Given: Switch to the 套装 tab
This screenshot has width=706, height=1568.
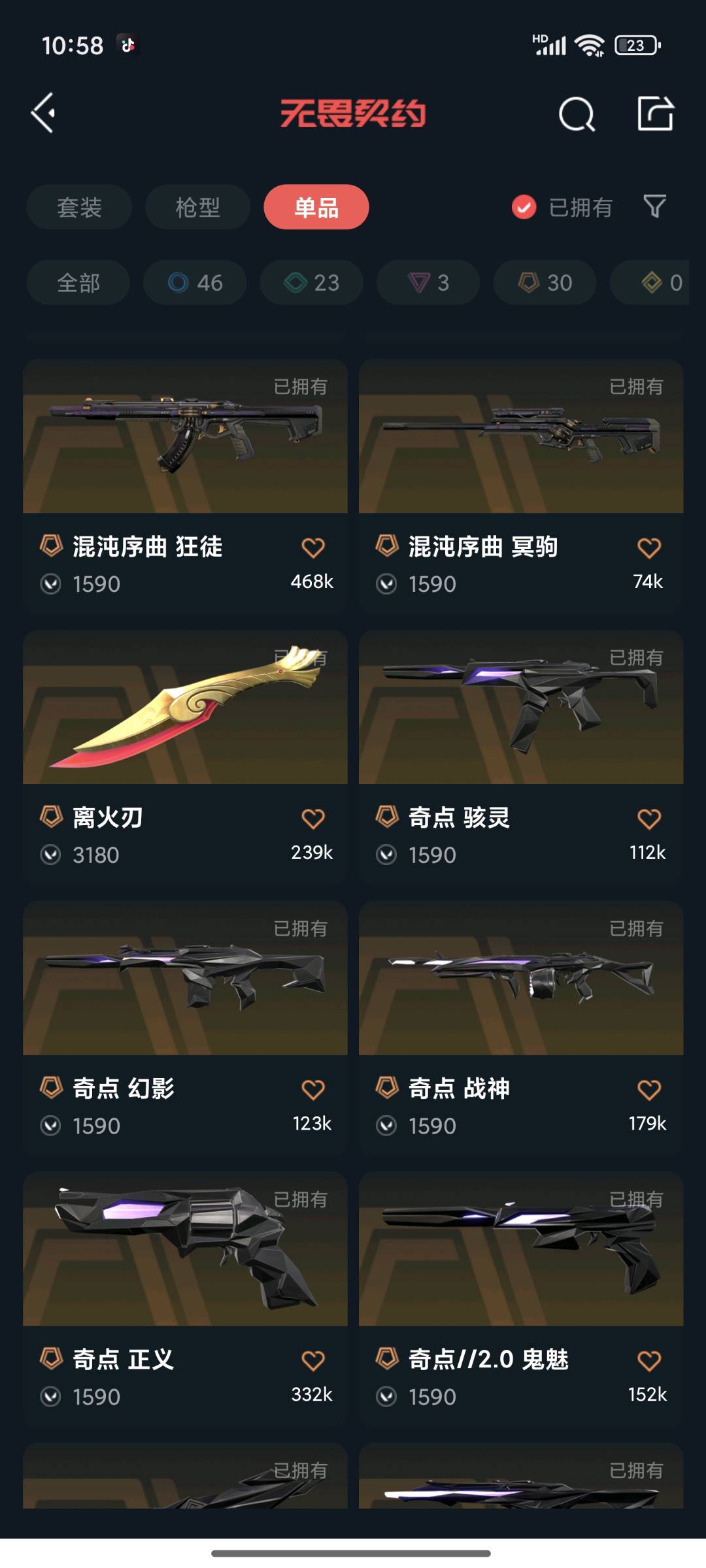Looking at the screenshot, I should 79,207.
